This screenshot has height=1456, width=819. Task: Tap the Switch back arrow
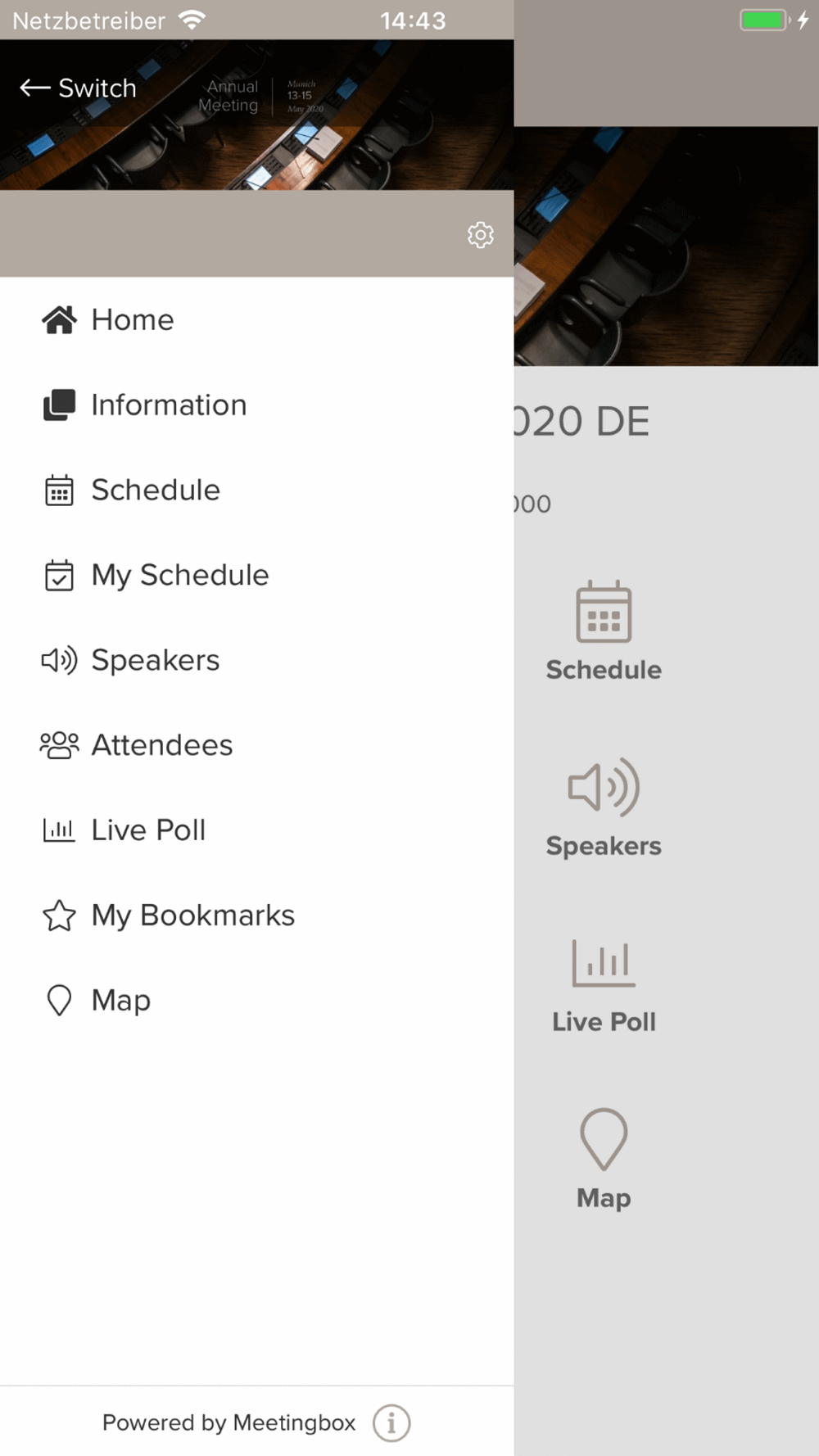coord(78,88)
